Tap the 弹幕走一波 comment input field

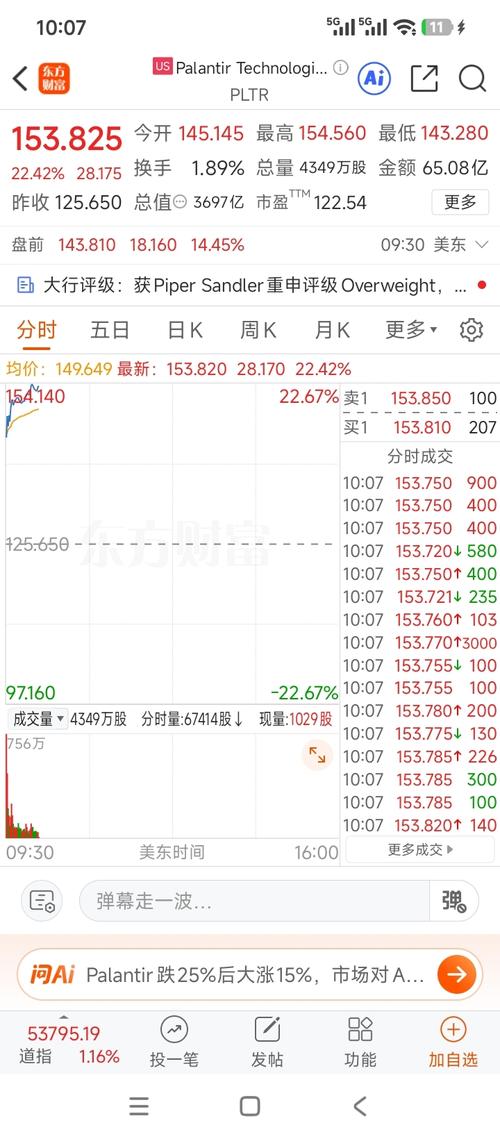pos(254,901)
